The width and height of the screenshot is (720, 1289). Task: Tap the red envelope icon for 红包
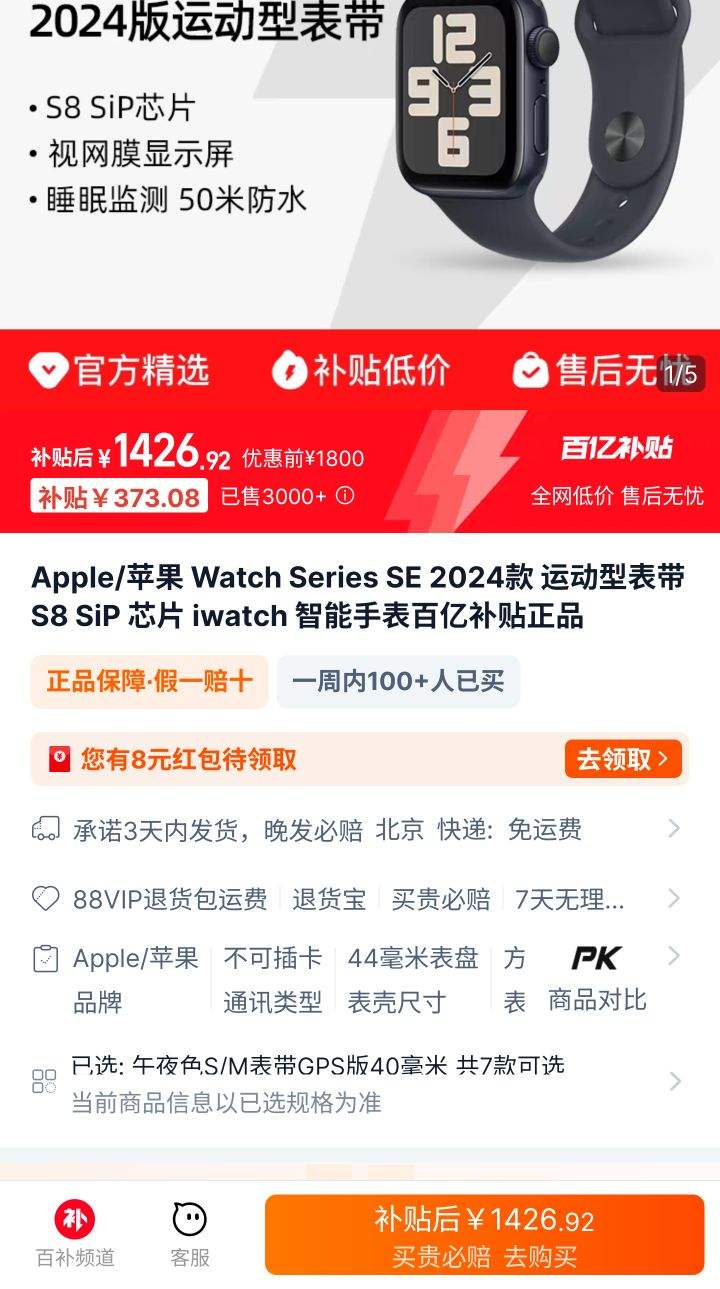pos(55,759)
